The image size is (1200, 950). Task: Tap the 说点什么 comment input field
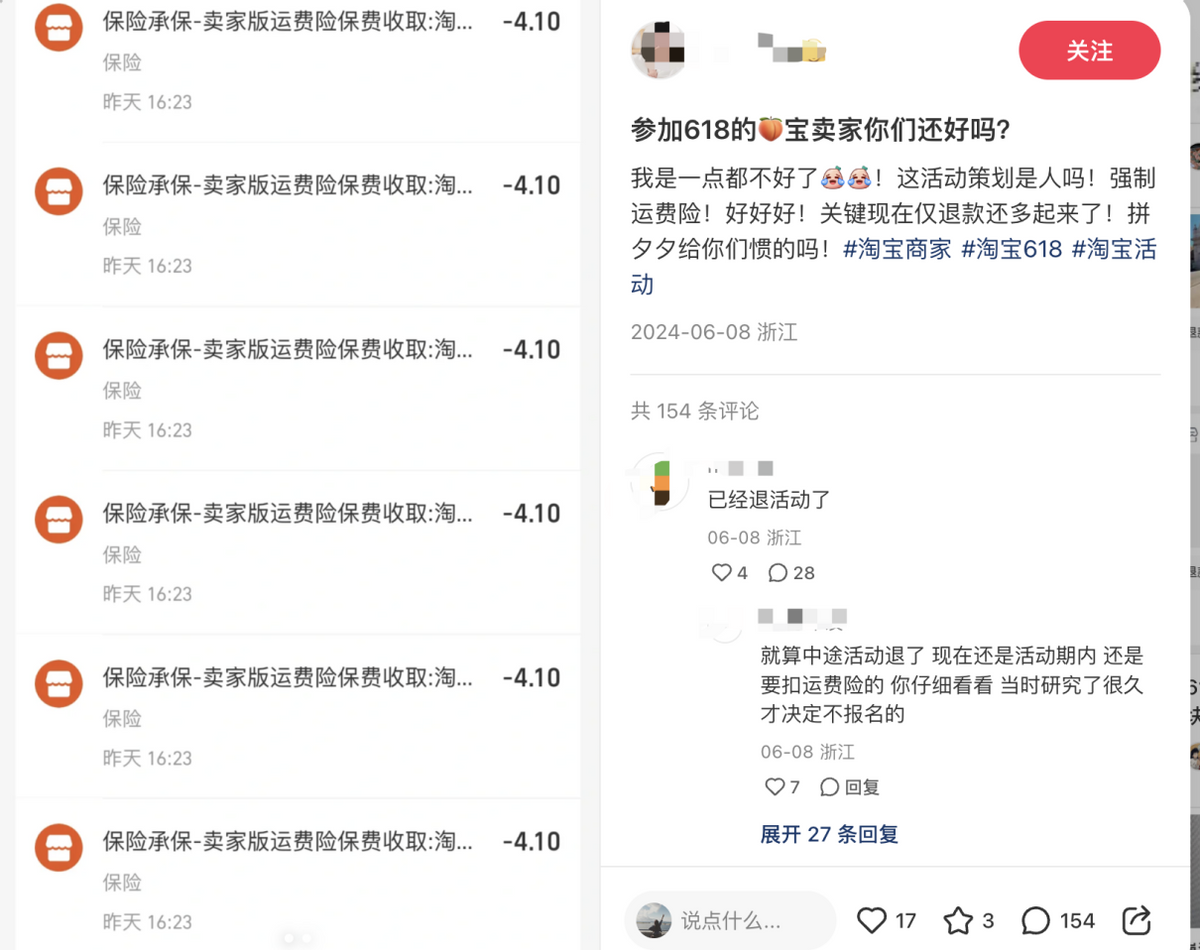[x=730, y=920]
